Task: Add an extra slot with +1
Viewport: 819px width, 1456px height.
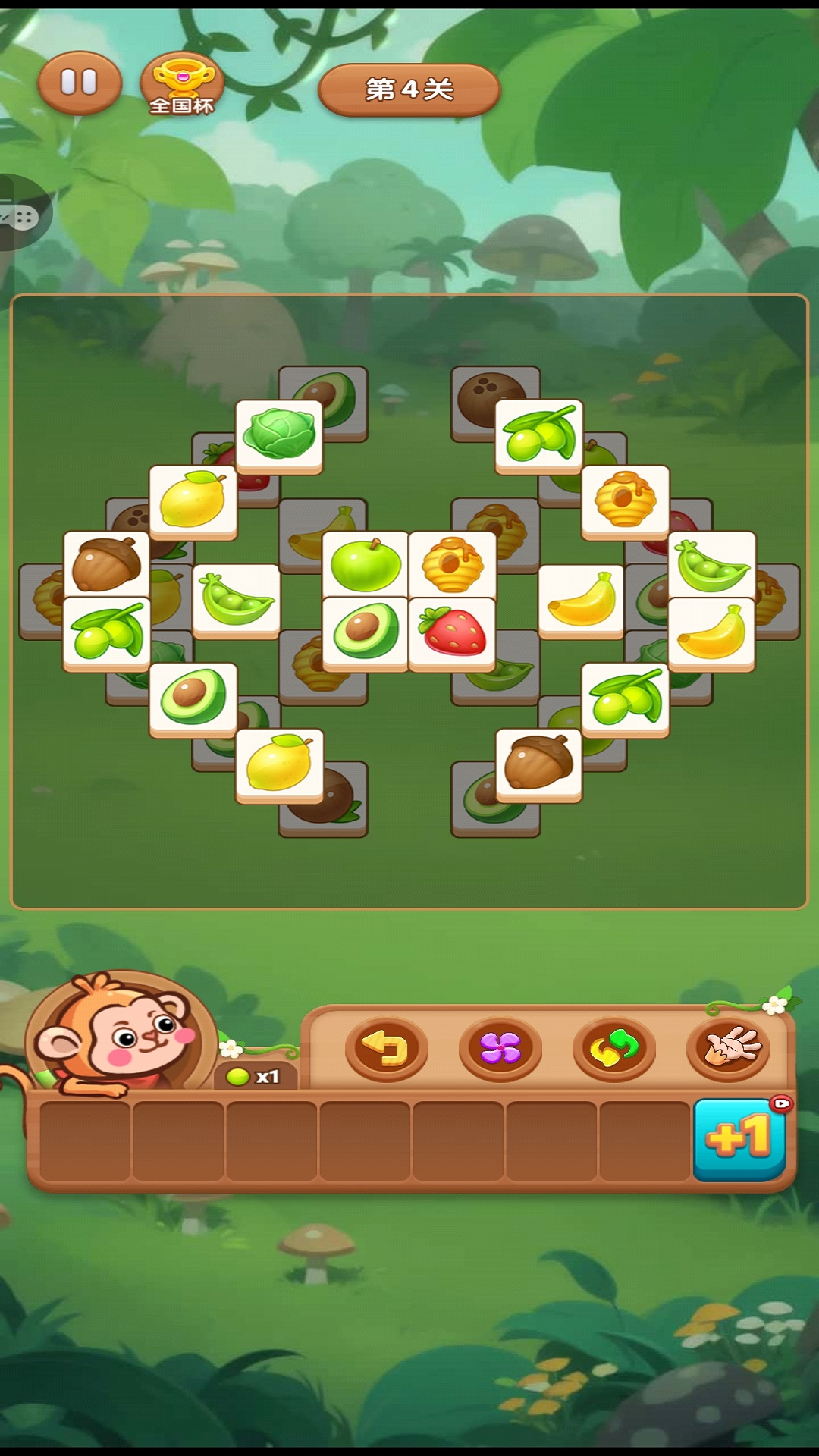Action: (739, 1139)
